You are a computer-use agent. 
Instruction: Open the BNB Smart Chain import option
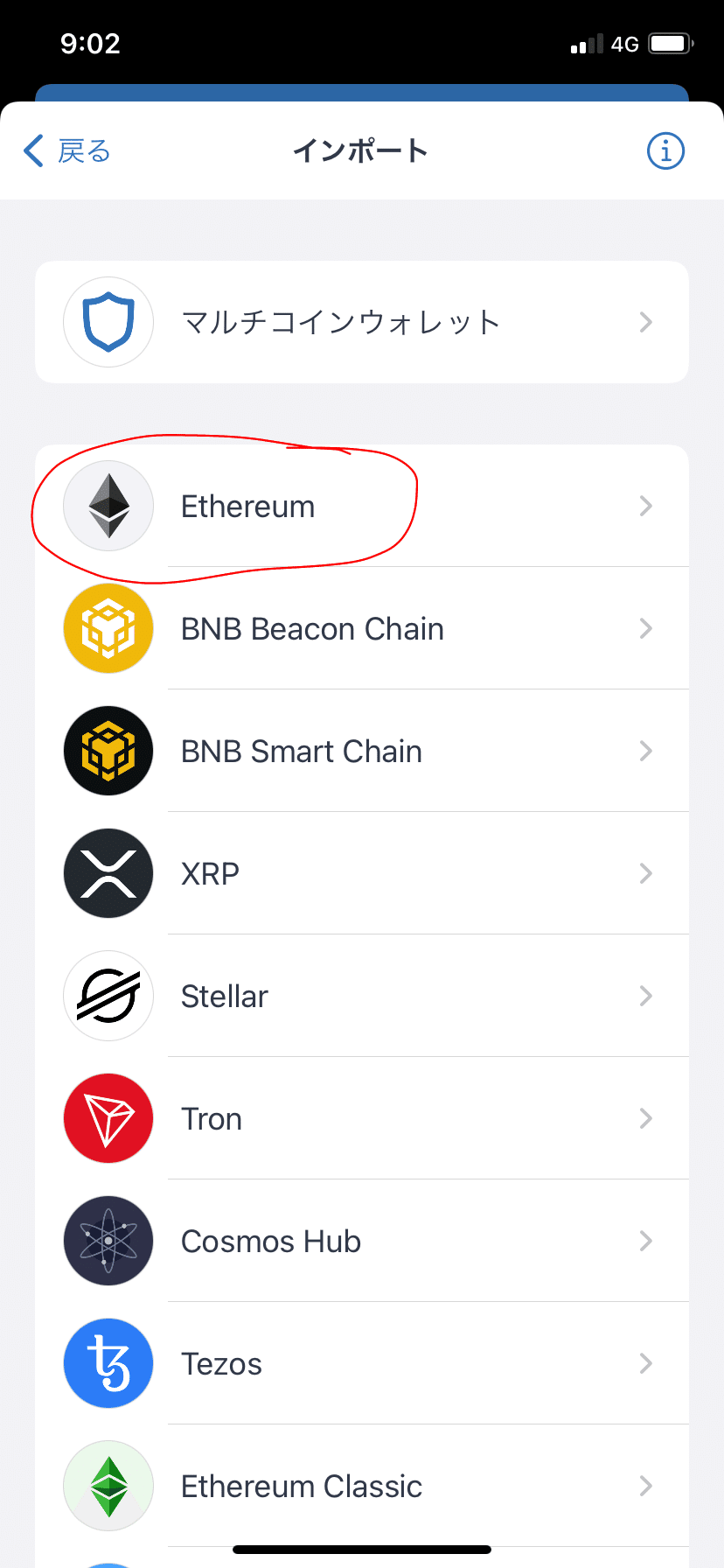point(362,751)
